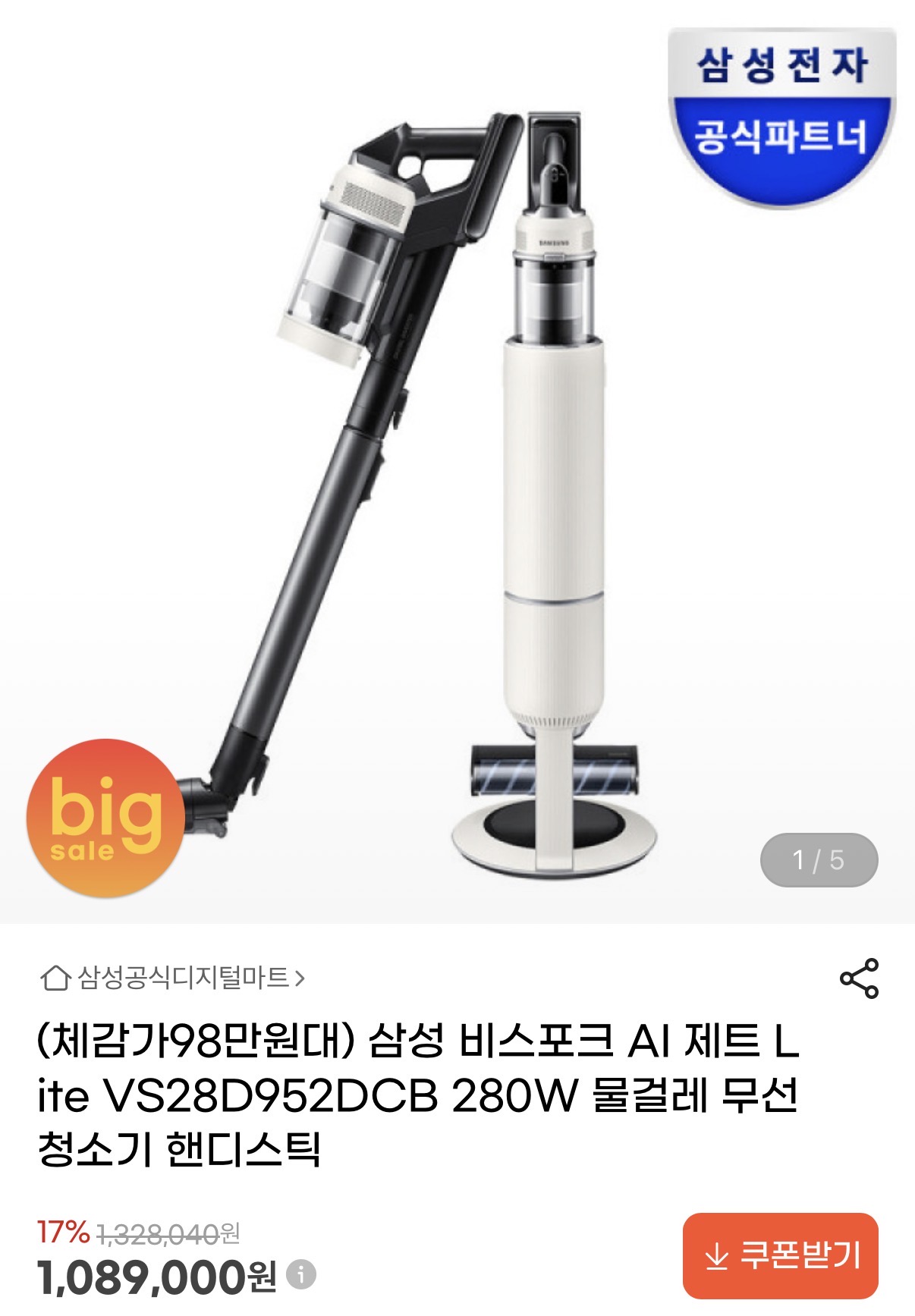
Task: Share this product
Action: (x=859, y=978)
